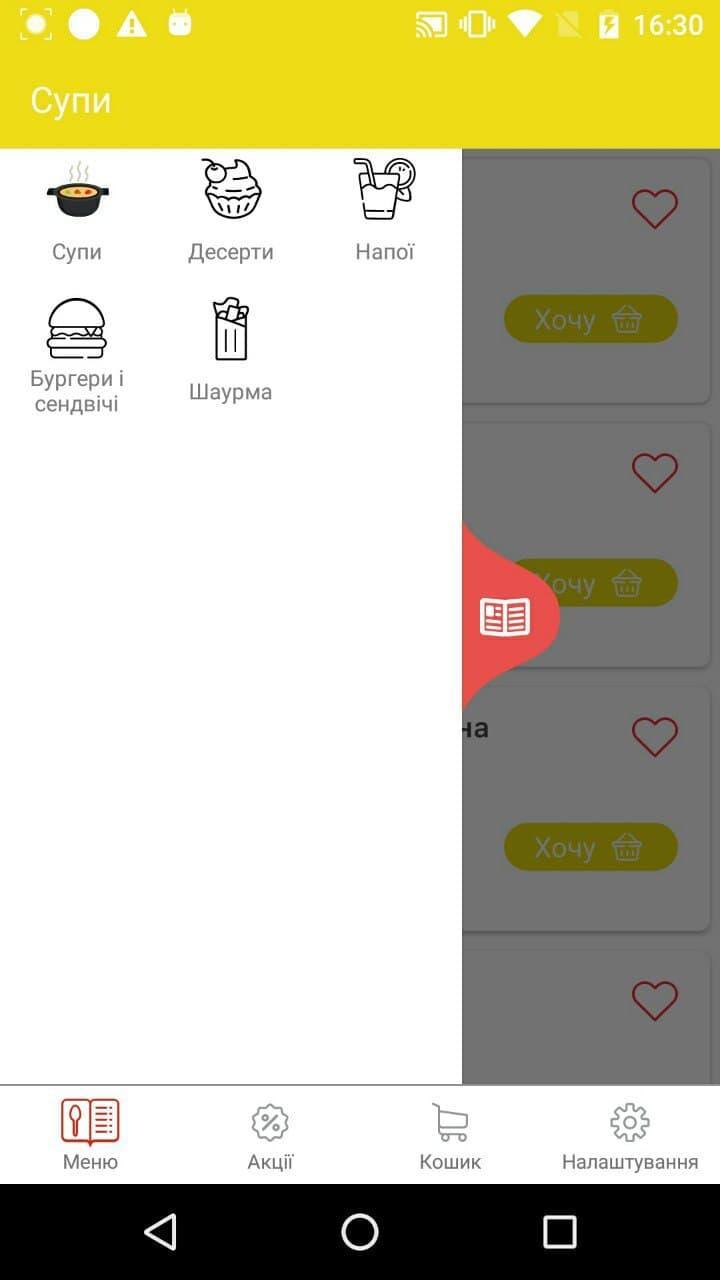Open Налаштування settings tab
Screen dimensions: 720x1280
(630, 1135)
